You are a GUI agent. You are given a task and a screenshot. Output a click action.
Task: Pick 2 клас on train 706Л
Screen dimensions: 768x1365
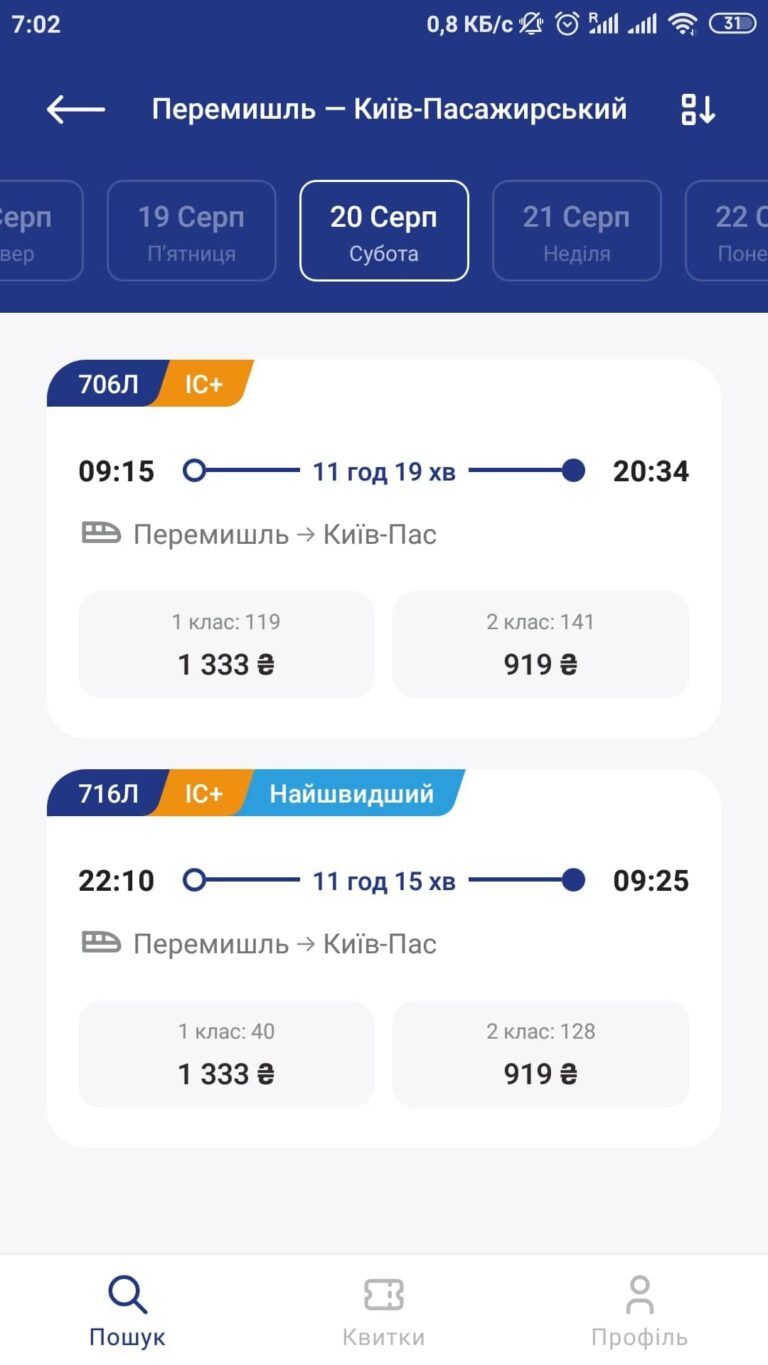(541, 645)
